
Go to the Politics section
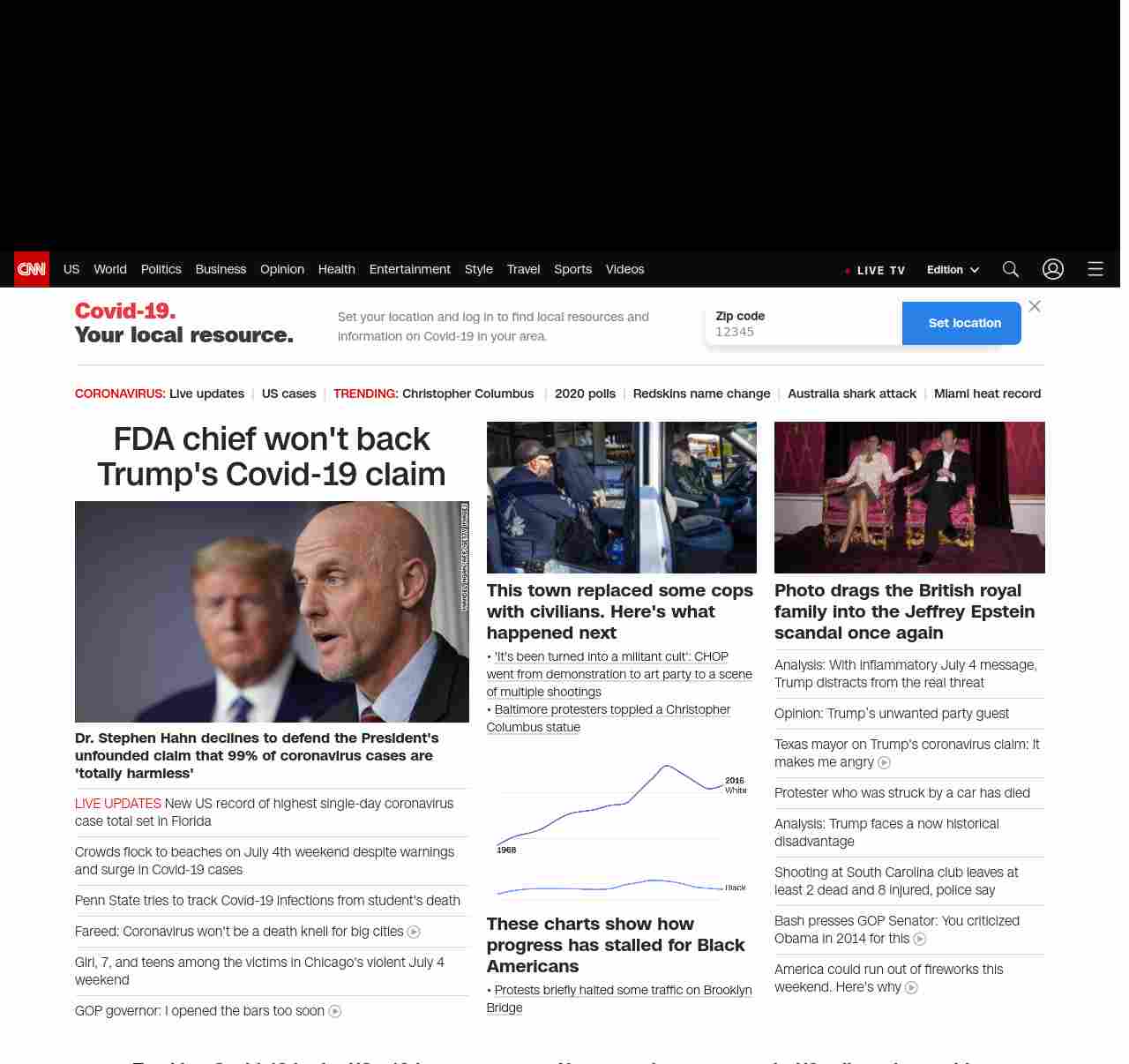pos(161,269)
